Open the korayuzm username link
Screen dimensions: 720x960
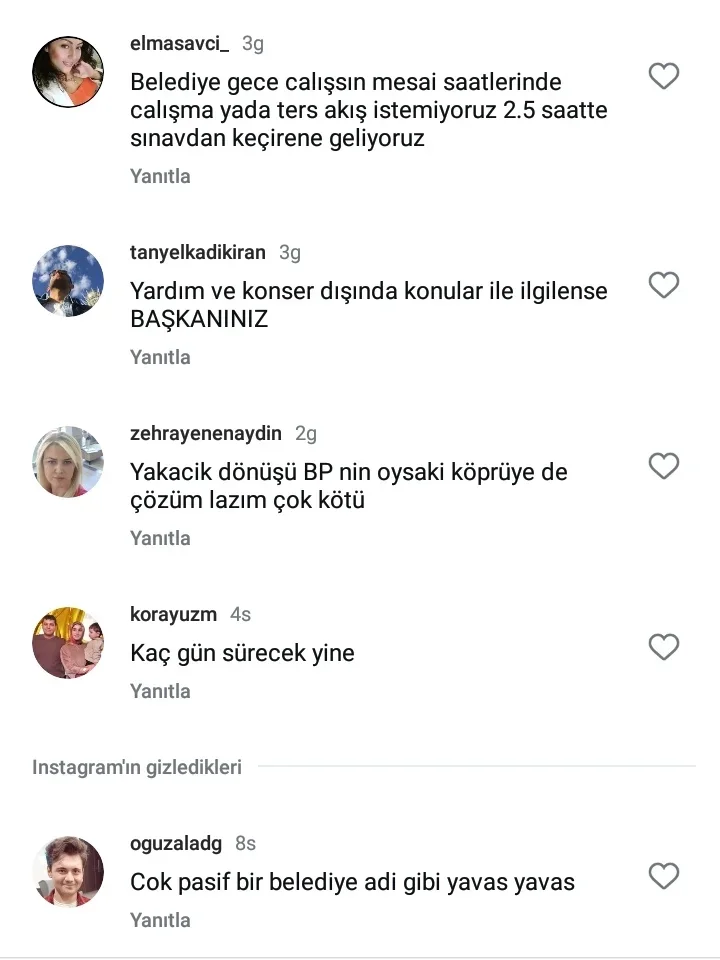point(174,615)
